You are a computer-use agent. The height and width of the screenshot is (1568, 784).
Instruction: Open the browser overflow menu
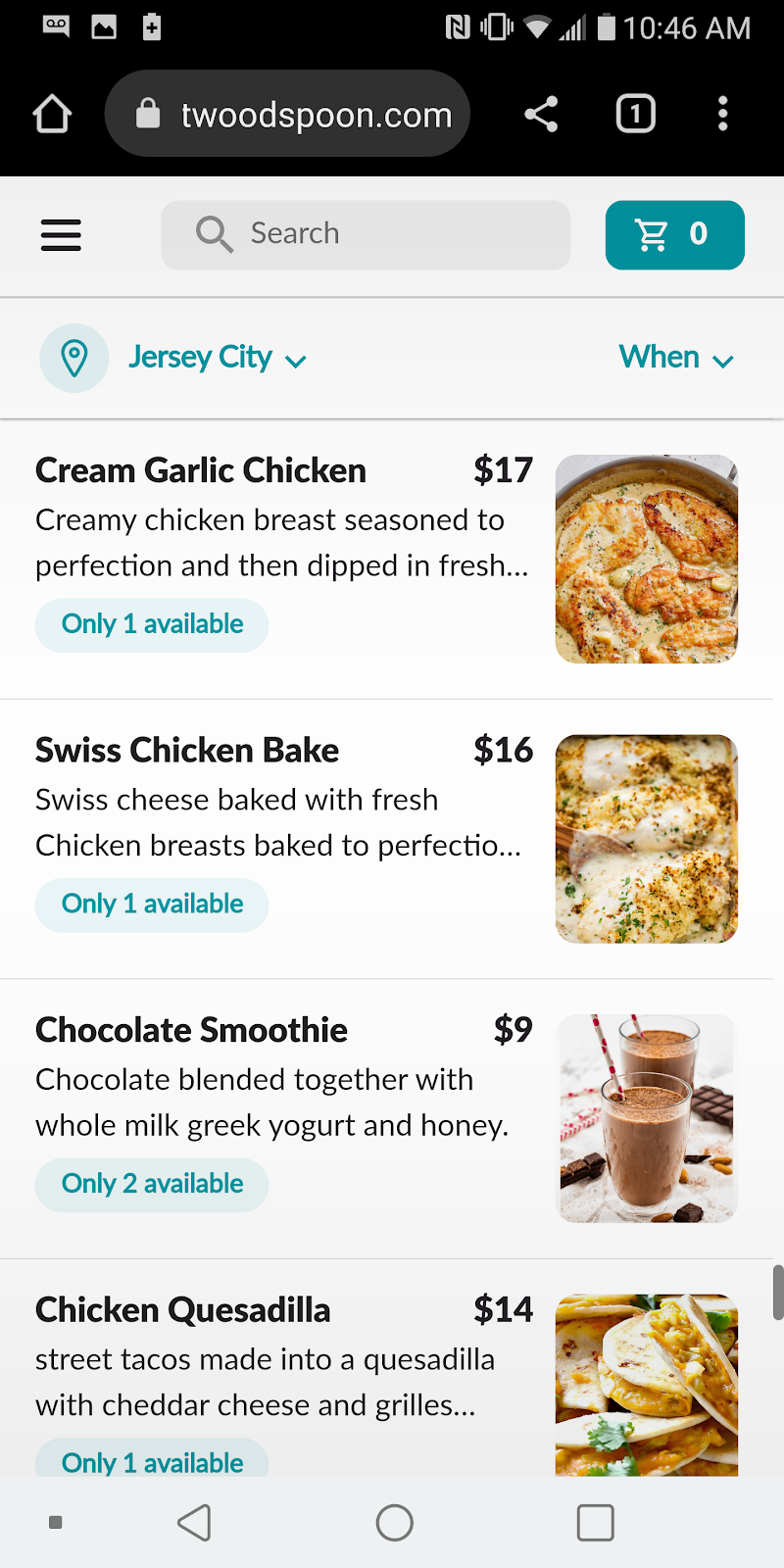pyautogui.click(x=723, y=115)
